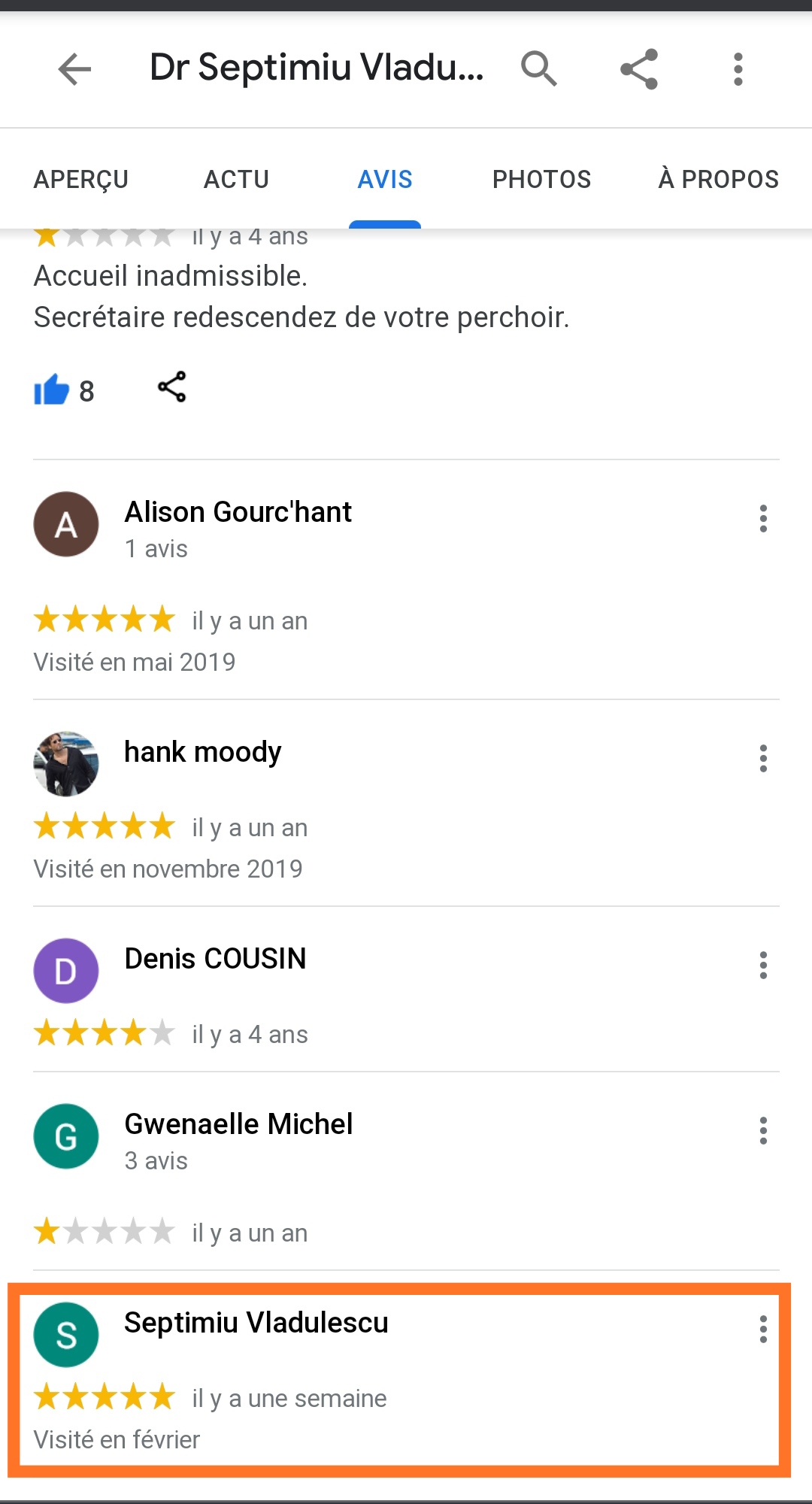Screen dimensions: 812x1504
Task: Select the Avis tab
Action: click(x=385, y=179)
